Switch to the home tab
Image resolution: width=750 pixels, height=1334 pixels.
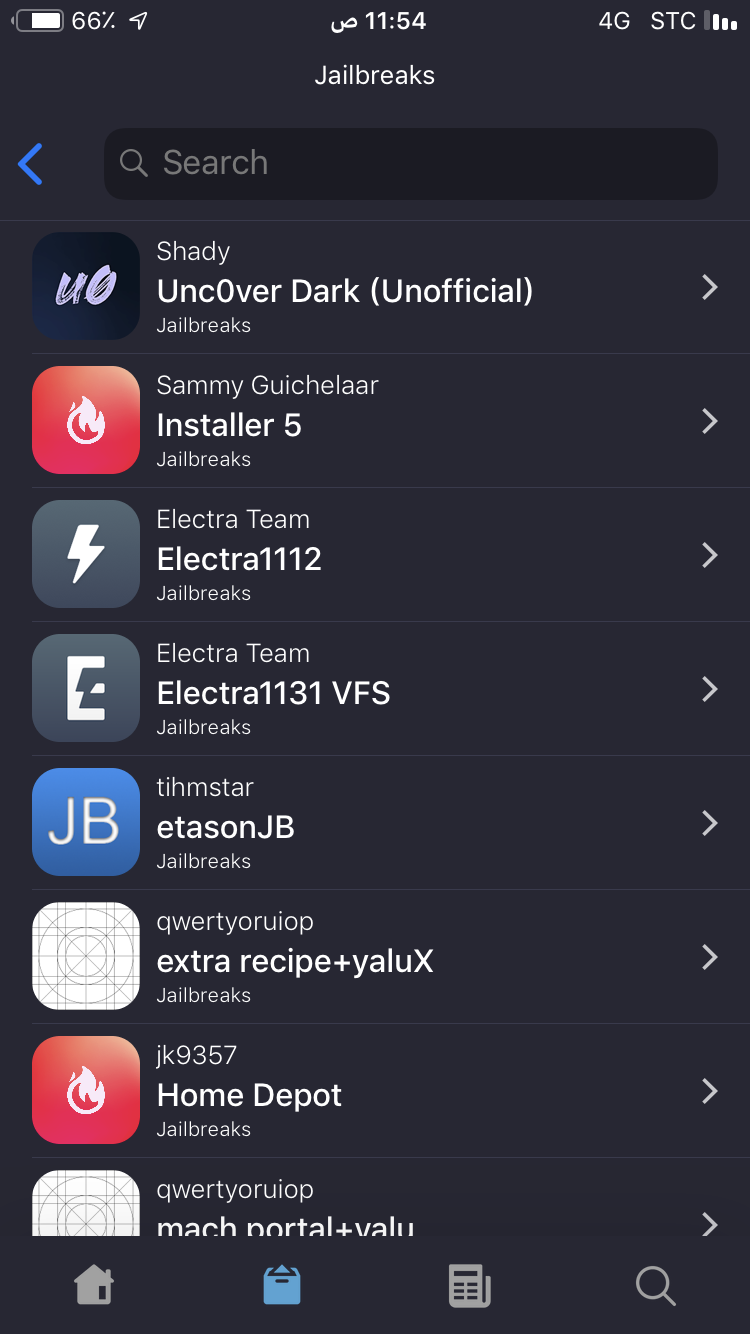94,1285
